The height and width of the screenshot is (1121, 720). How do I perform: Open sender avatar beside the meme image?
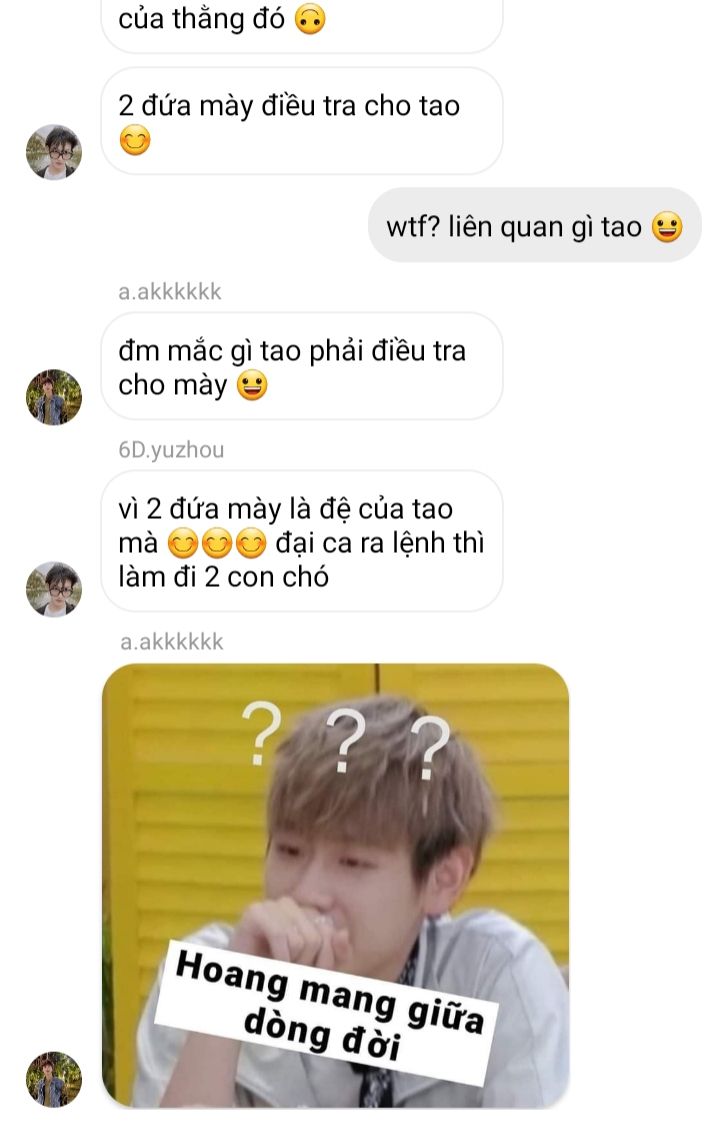(53, 1079)
